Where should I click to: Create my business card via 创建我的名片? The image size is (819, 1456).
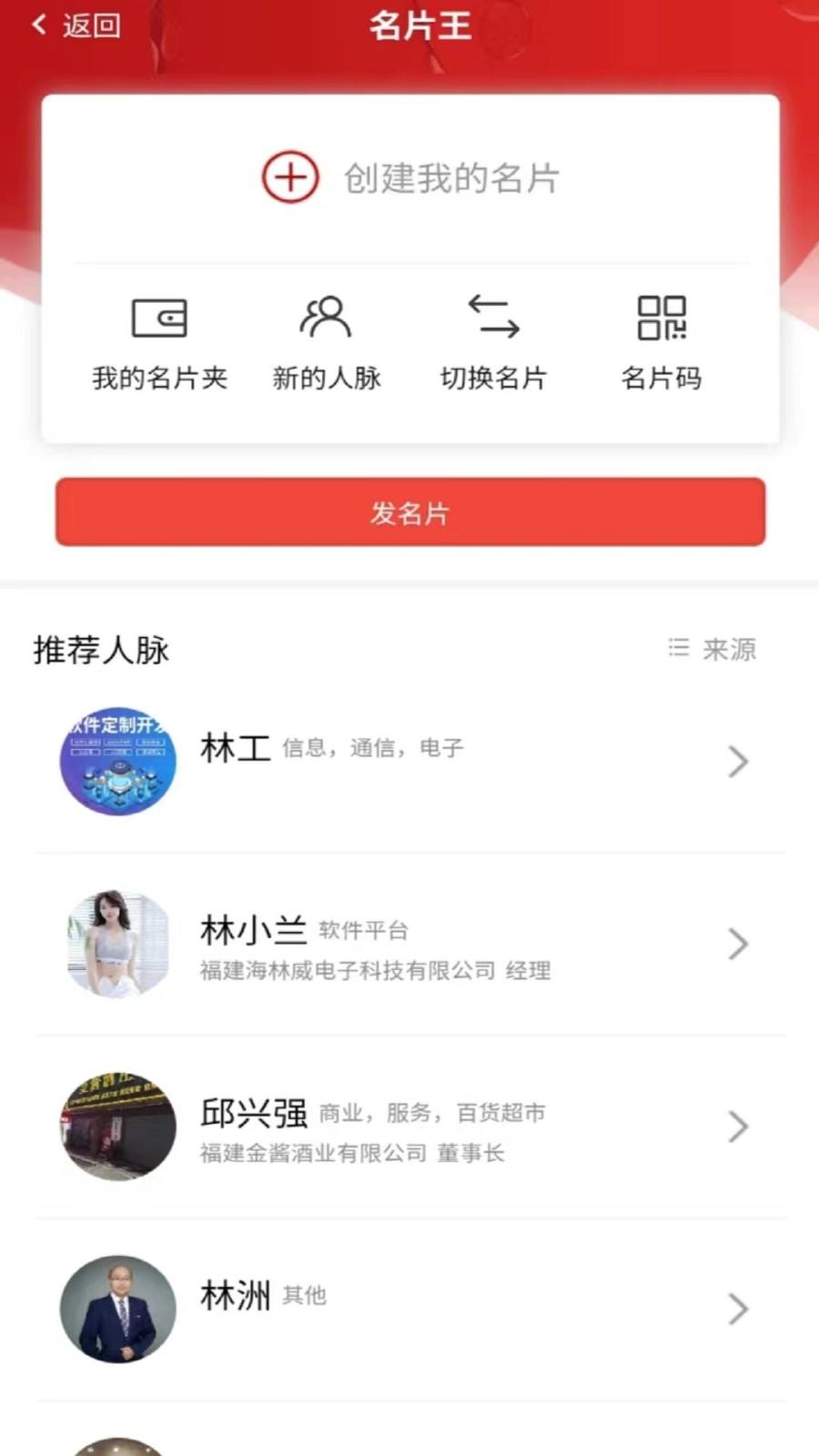pyautogui.click(x=410, y=177)
